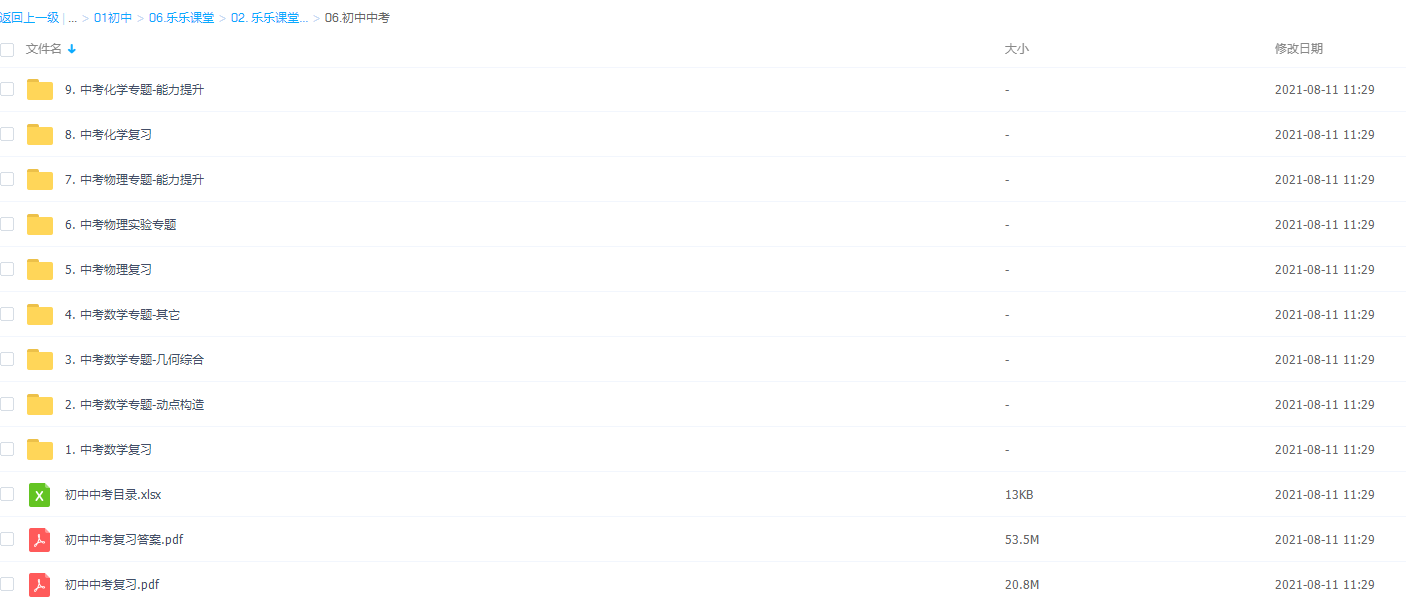This screenshot has height=606, width=1406.
Task: Select the checkbox beside 8. 中考化学复习
Action: (x=7, y=134)
